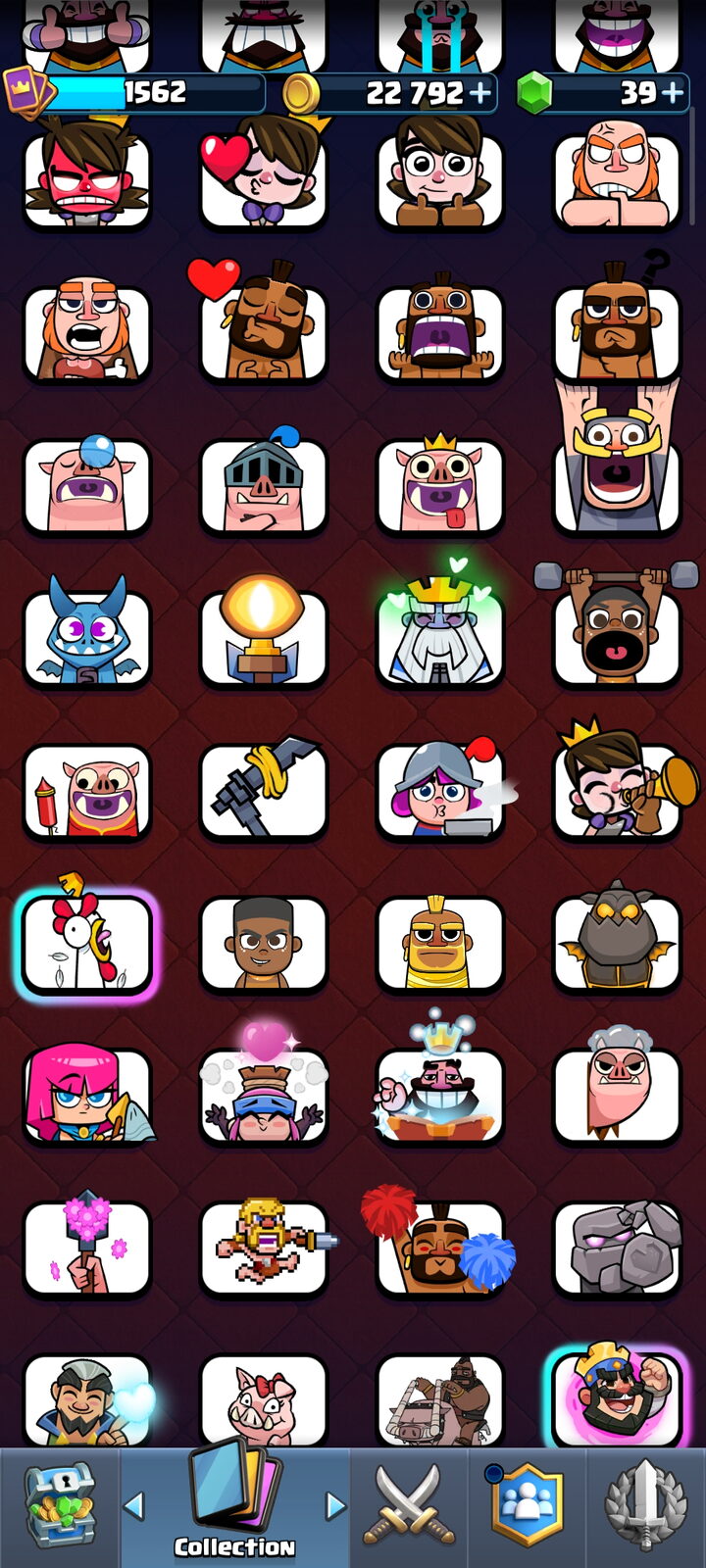The height and width of the screenshot is (1568, 706).
Task: Select the lava hound emote
Action: (617, 938)
